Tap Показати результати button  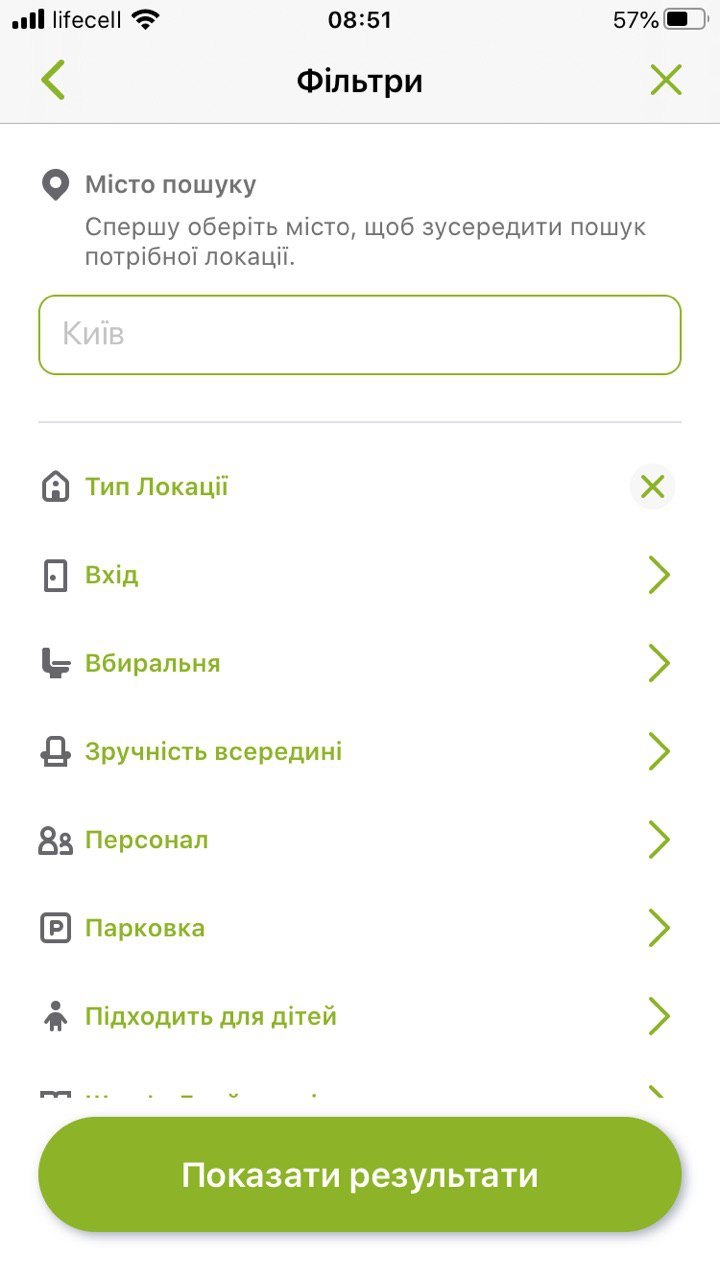click(360, 1175)
